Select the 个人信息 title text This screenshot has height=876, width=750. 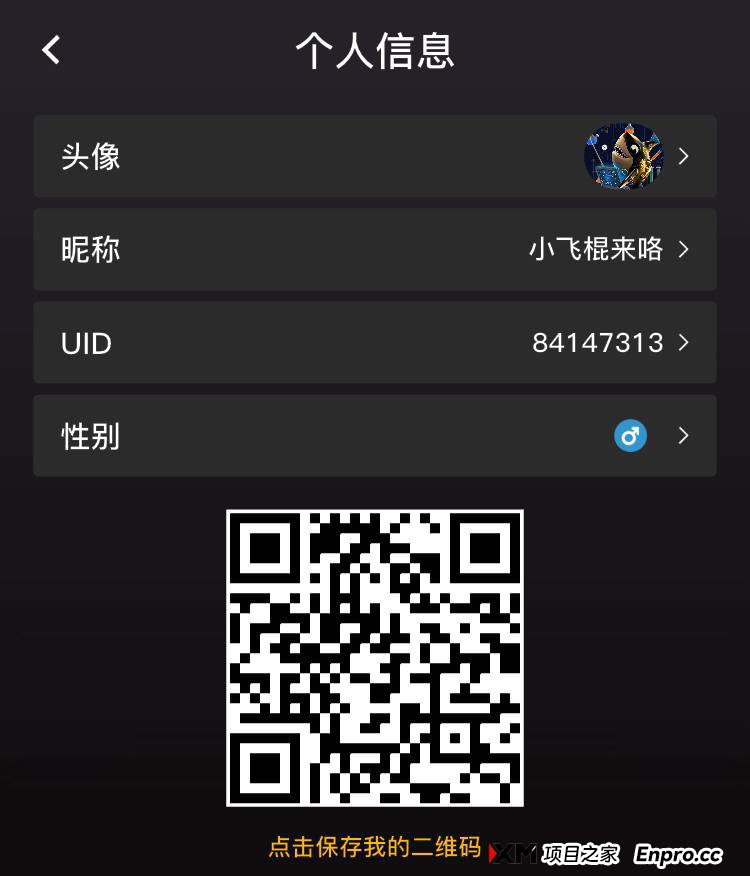[x=375, y=52]
